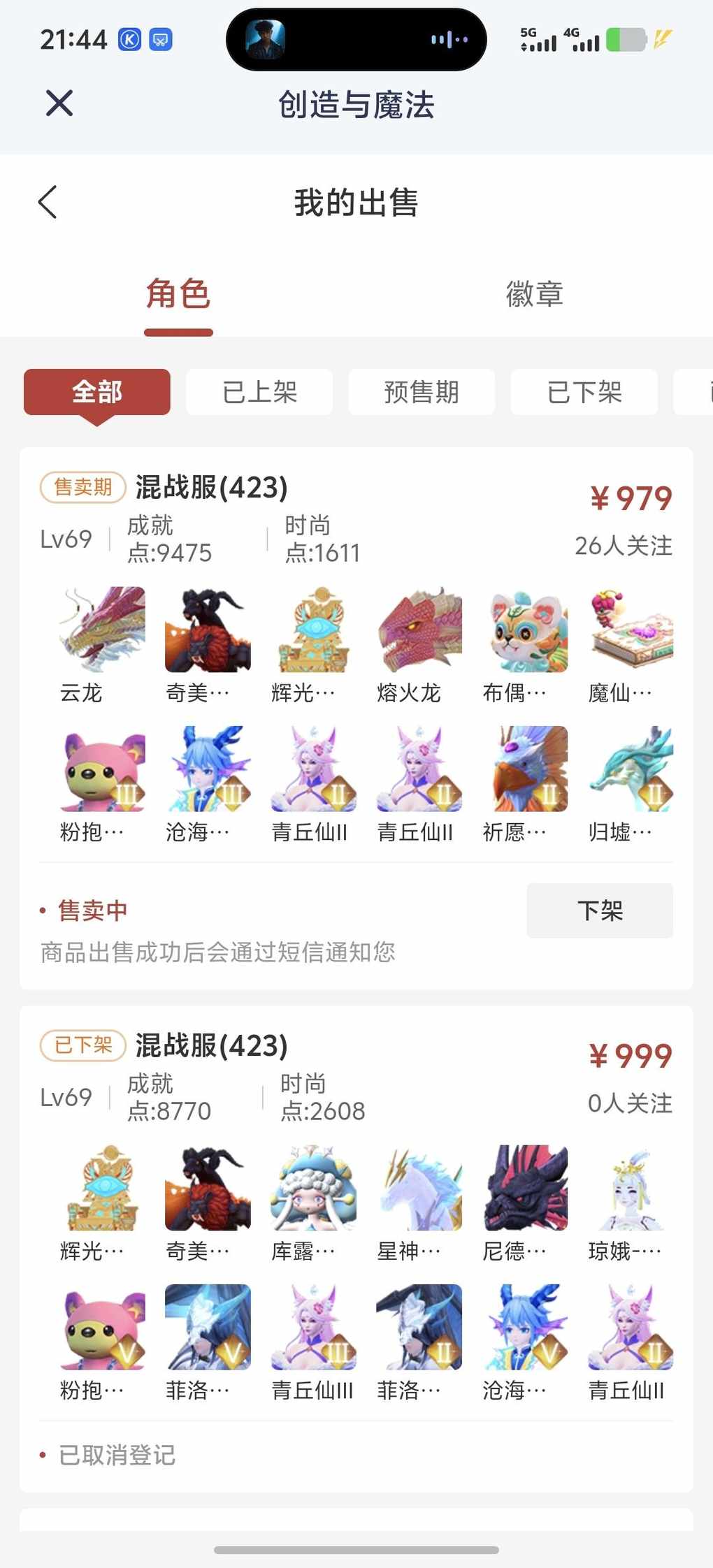The width and height of the screenshot is (713, 1568).
Task: Tap 下架 to delist the ¥979 listing
Action: click(x=600, y=910)
